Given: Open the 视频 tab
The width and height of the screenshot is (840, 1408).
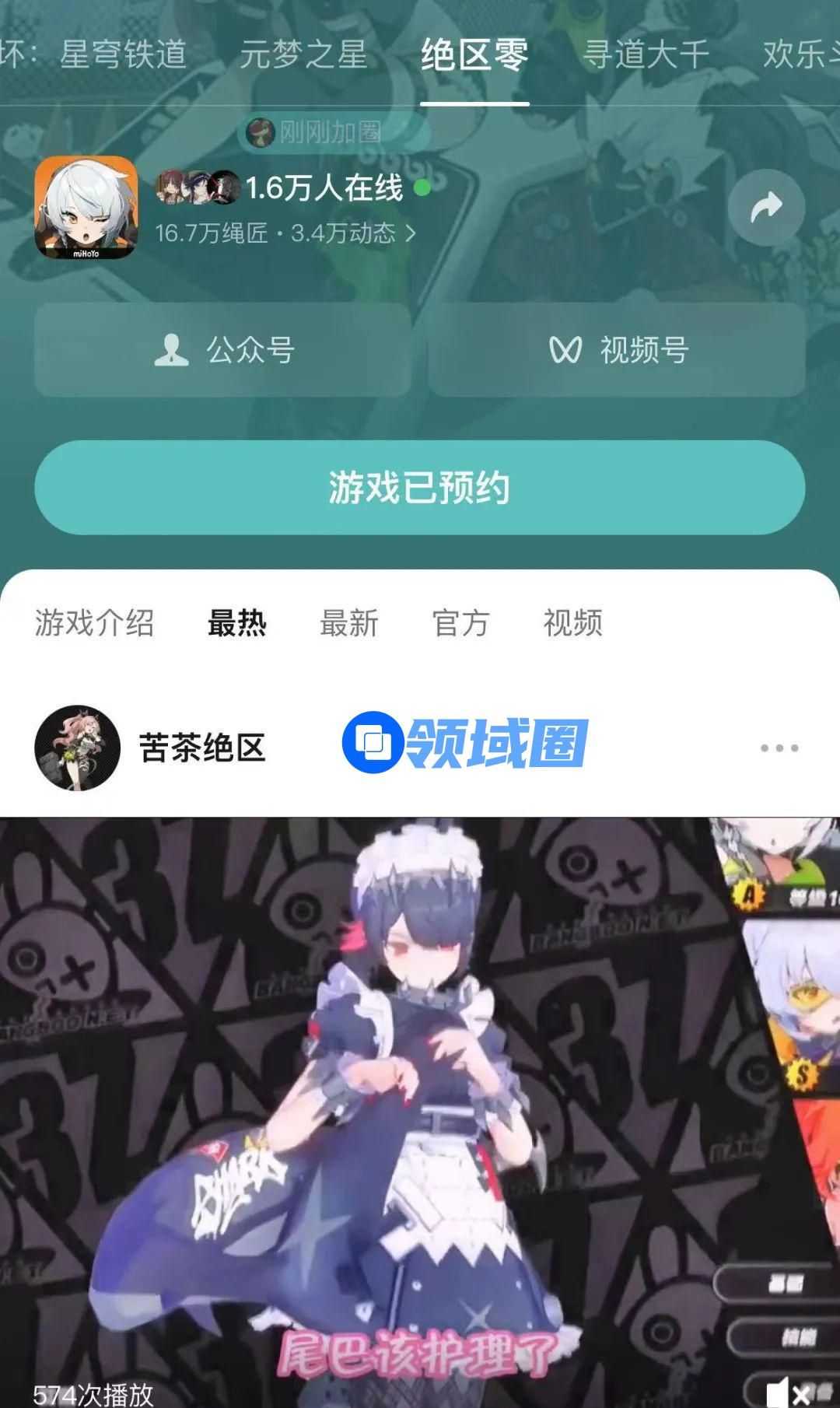Looking at the screenshot, I should [x=572, y=623].
